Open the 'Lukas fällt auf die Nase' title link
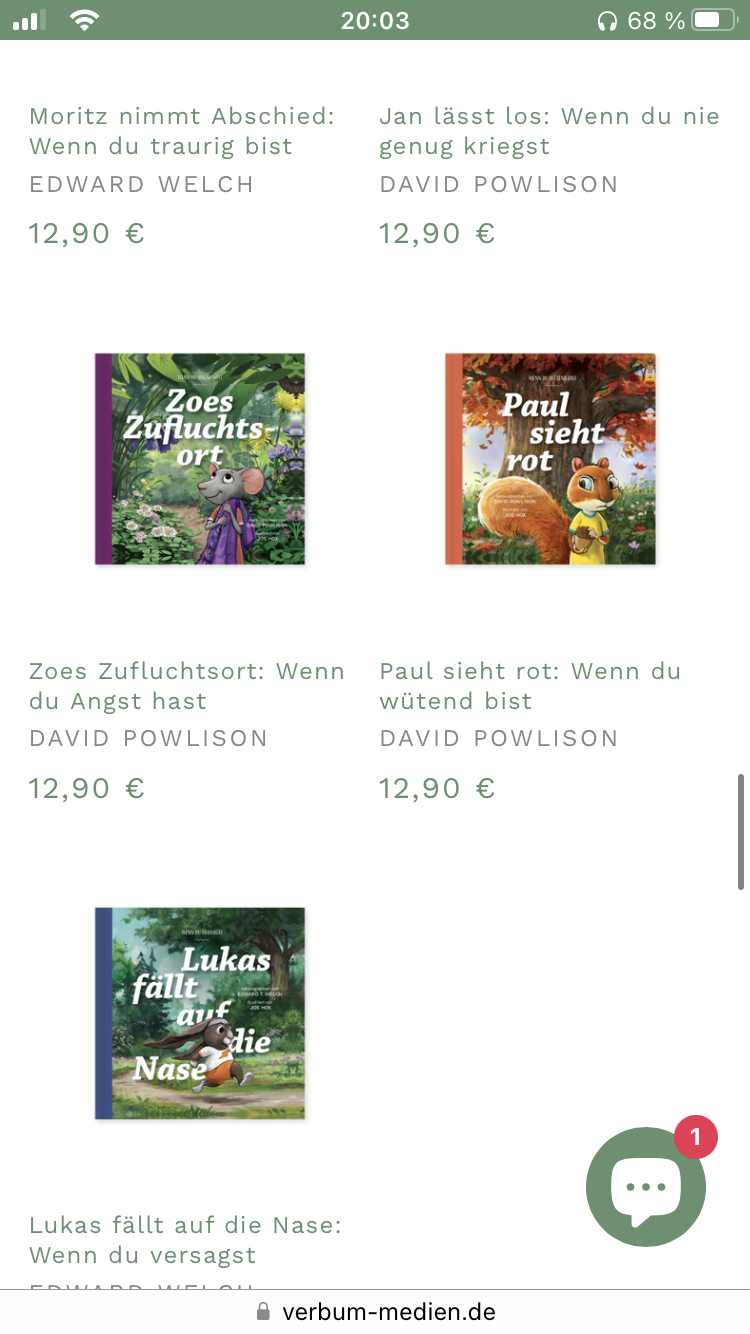 point(185,1240)
